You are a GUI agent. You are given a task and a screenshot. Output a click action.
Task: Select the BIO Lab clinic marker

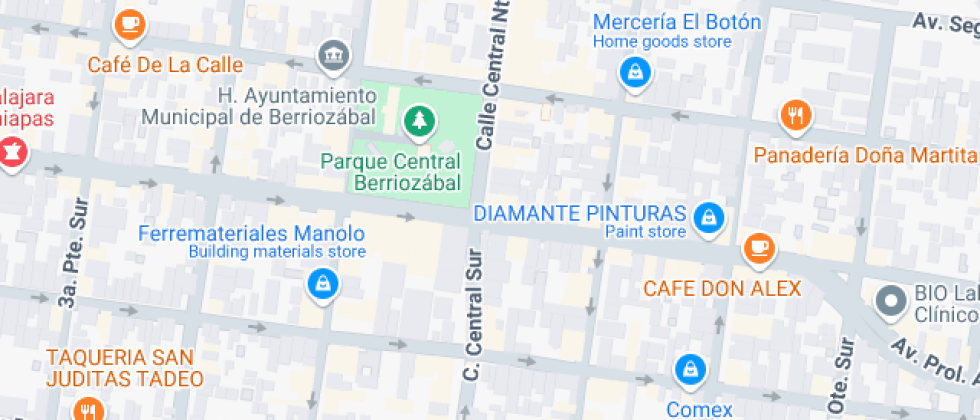click(x=889, y=301)
